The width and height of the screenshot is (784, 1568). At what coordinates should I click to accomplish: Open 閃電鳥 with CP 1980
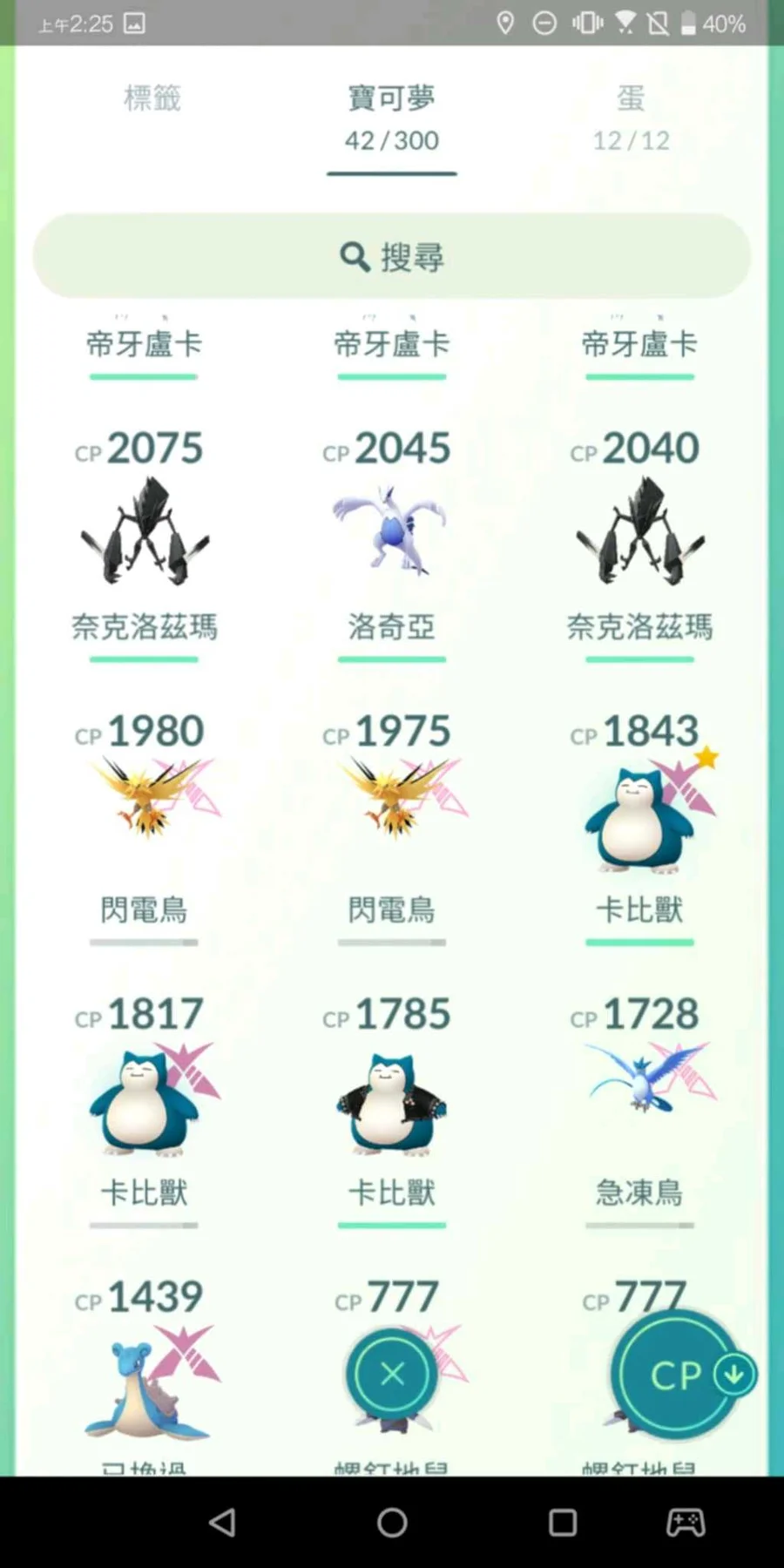(x=144, y=823)
